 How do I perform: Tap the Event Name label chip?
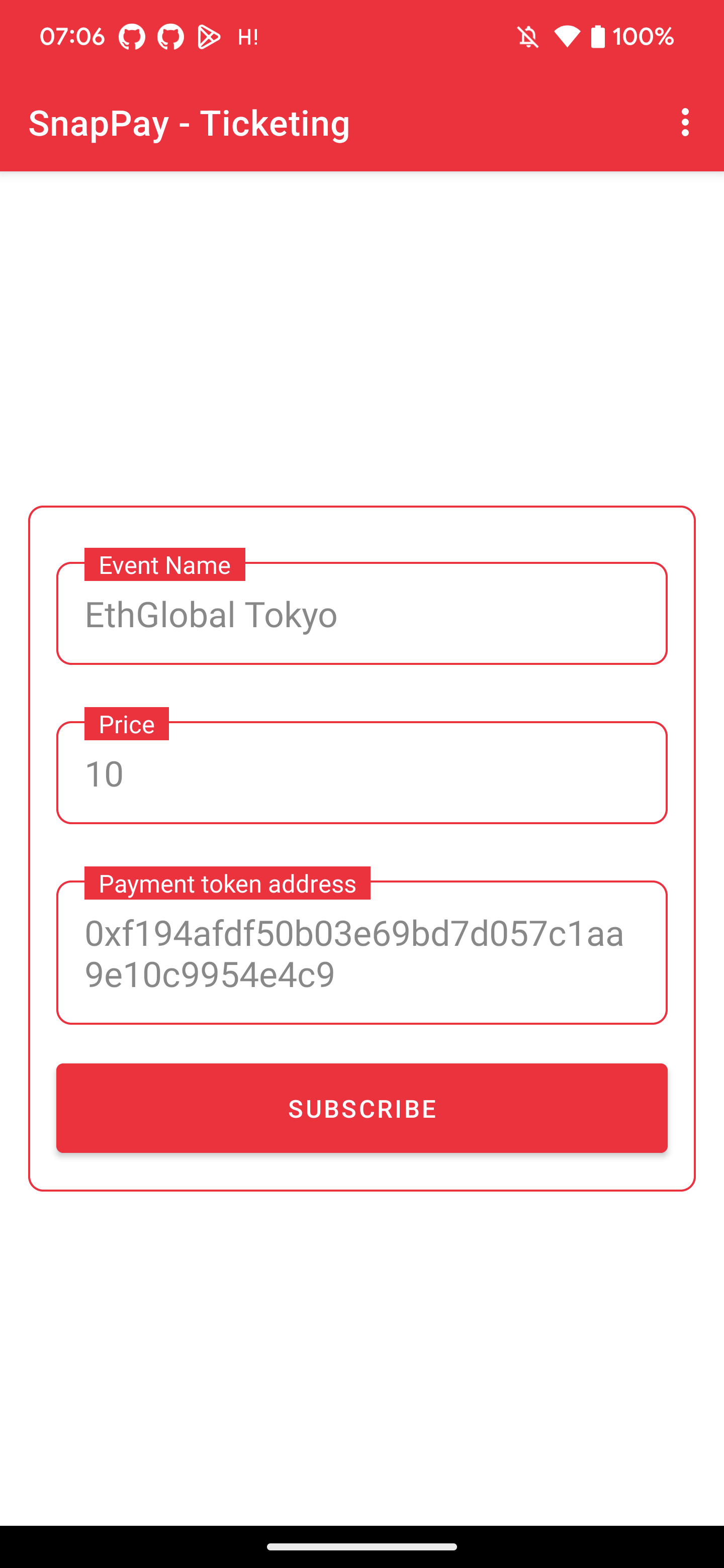click(x=164, y=565)
